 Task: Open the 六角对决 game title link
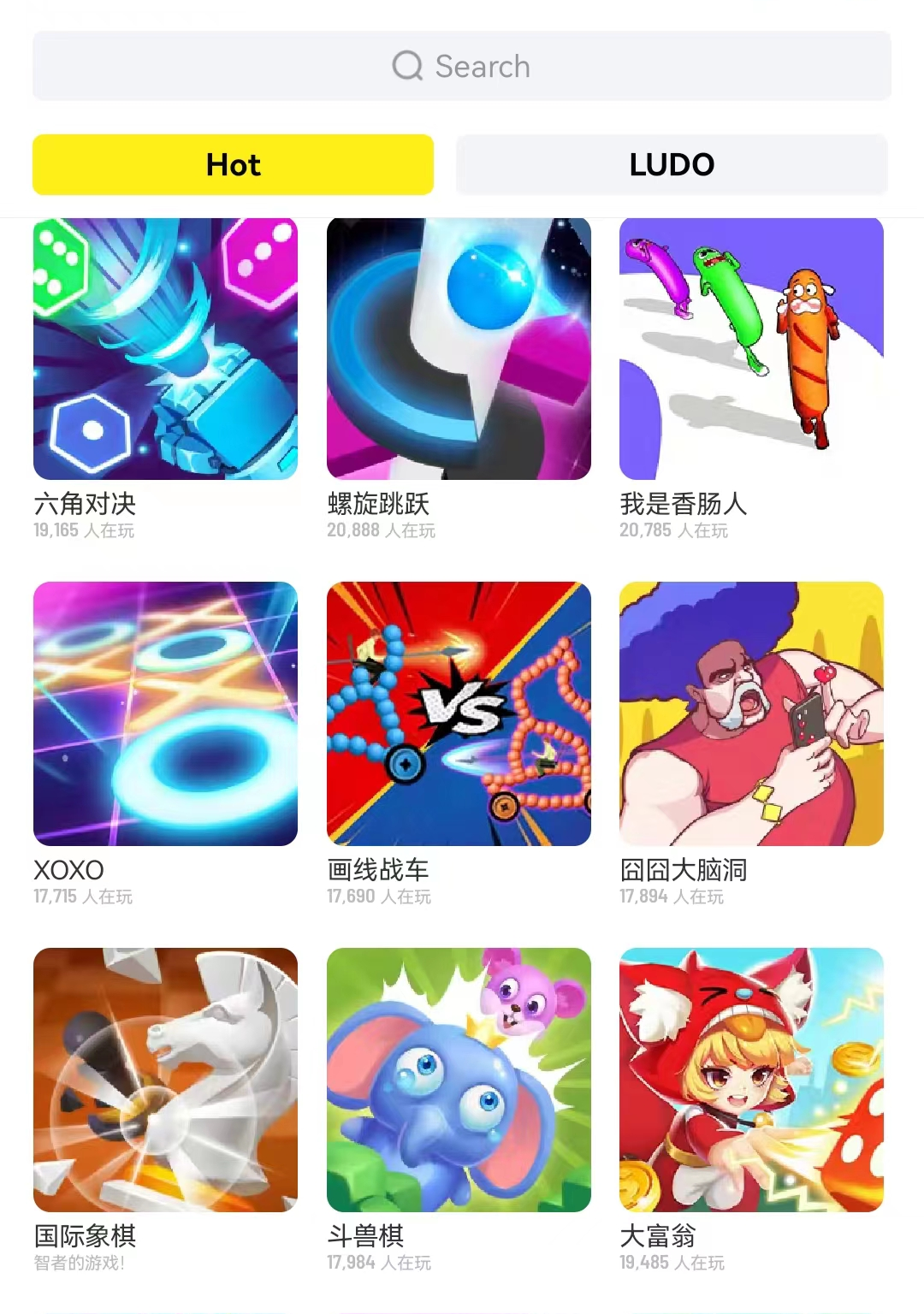pos(86,506)
